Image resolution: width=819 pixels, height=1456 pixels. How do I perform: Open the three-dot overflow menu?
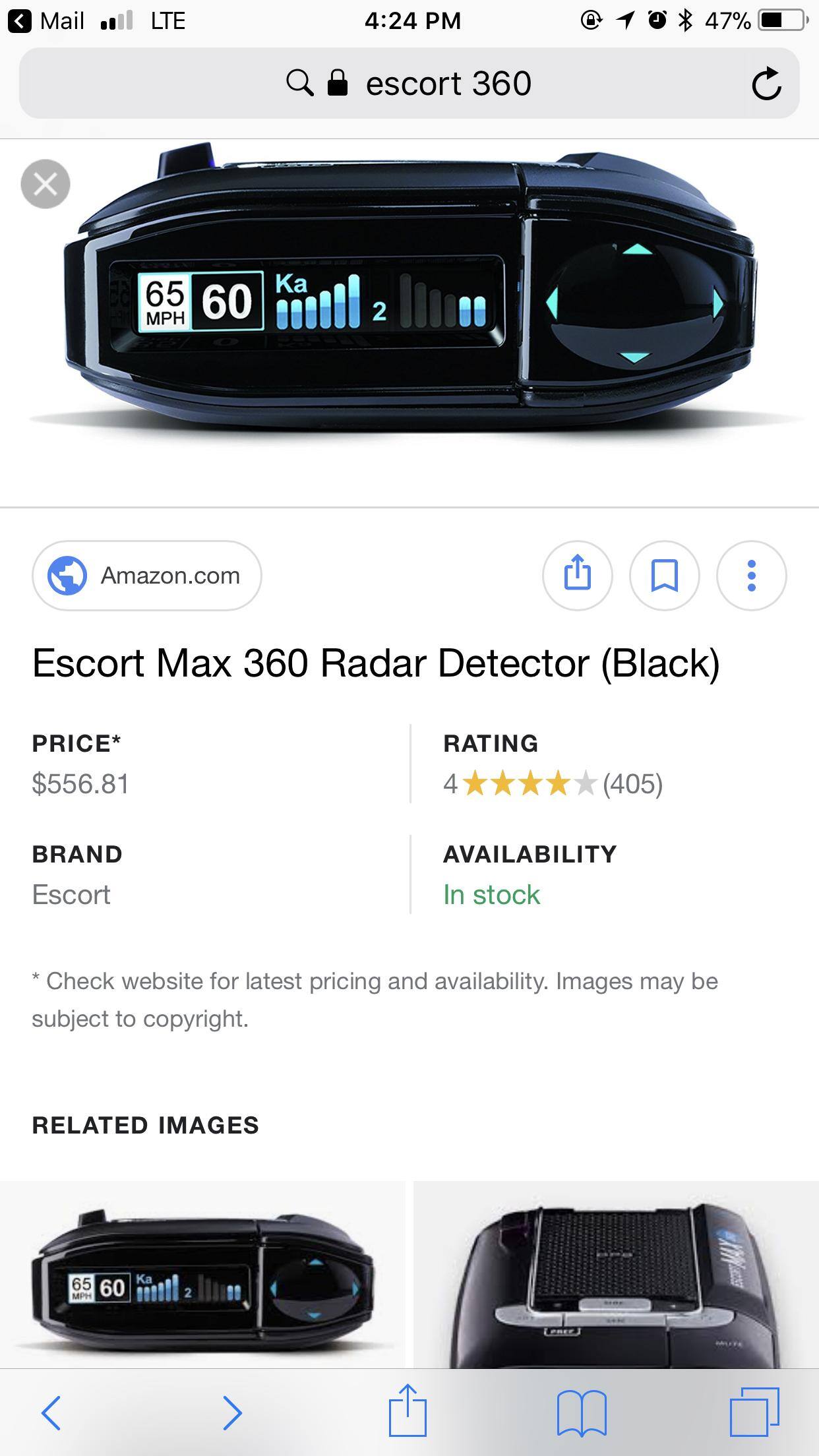(x=752, y=575)
